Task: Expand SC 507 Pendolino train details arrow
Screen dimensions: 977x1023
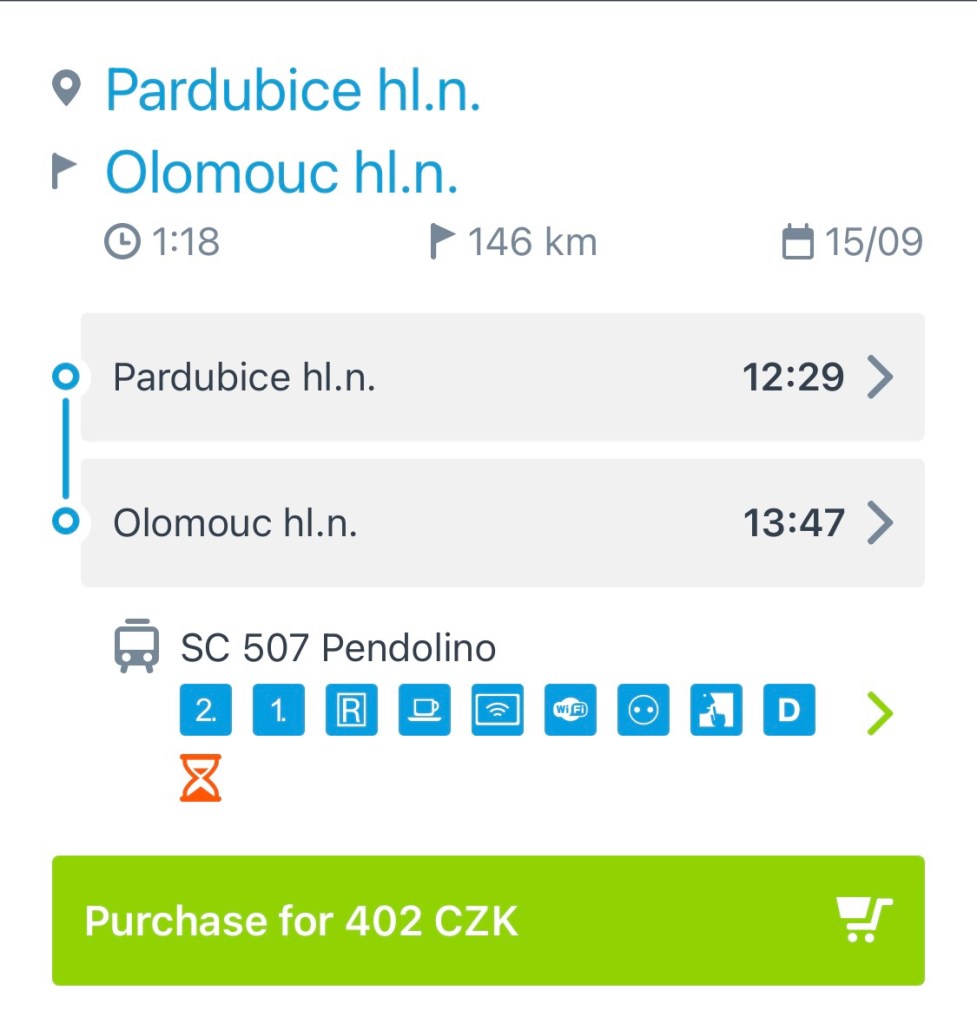Action: [x=878, y=713]
